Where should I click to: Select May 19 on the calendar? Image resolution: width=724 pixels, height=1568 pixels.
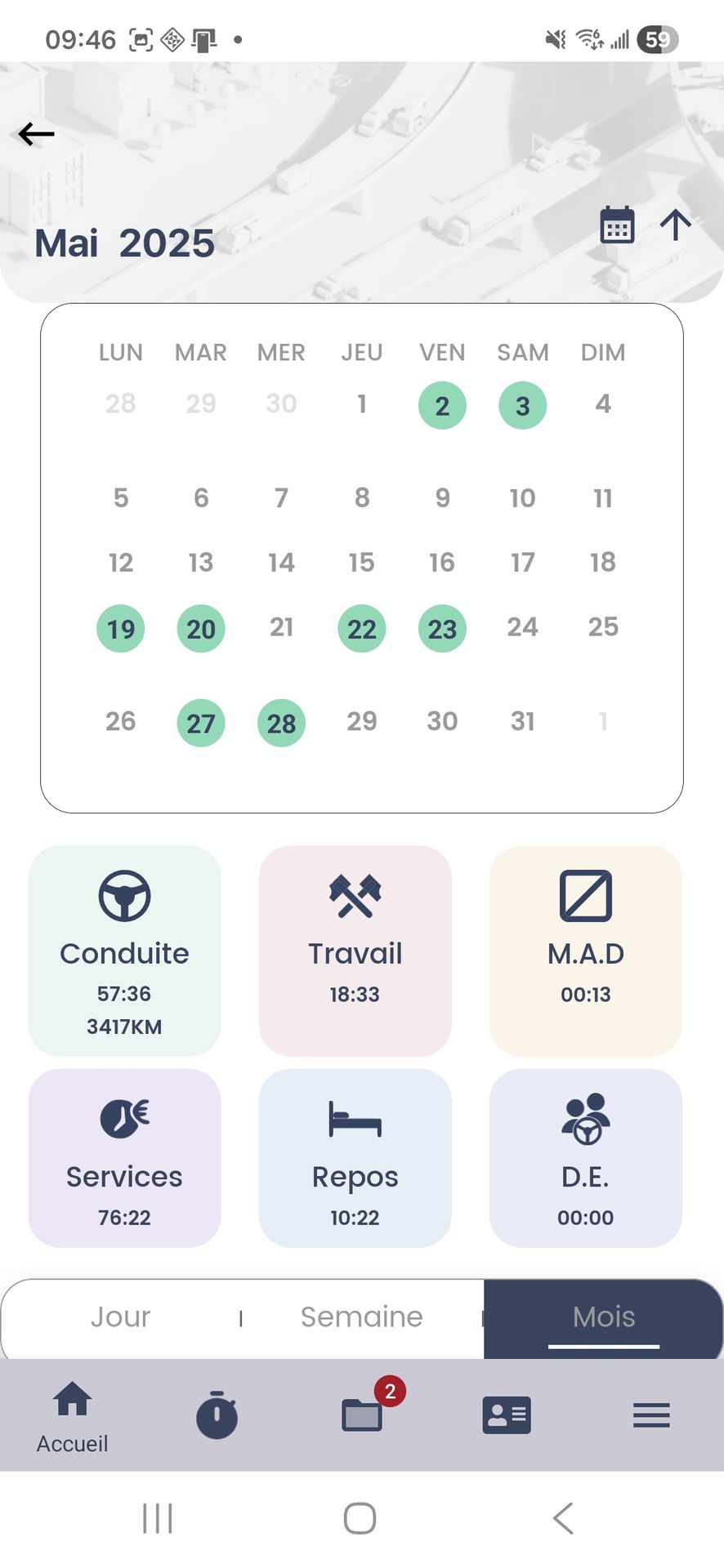pos(121,629)
